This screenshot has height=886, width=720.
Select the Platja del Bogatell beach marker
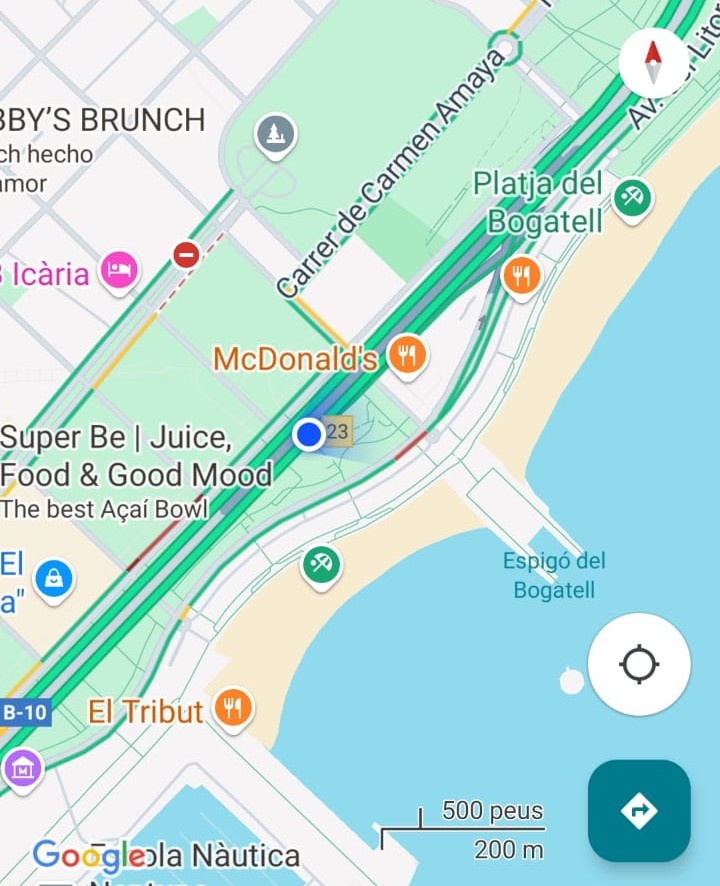pos(632,197)
